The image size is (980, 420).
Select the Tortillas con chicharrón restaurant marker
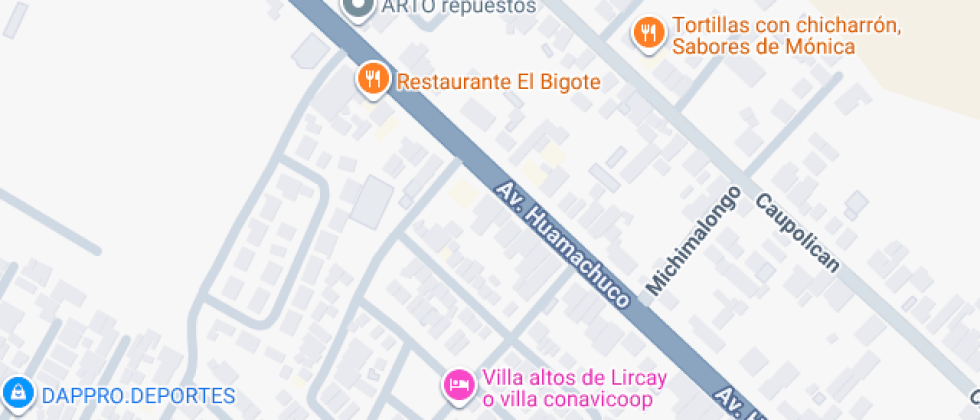(649, 33)
